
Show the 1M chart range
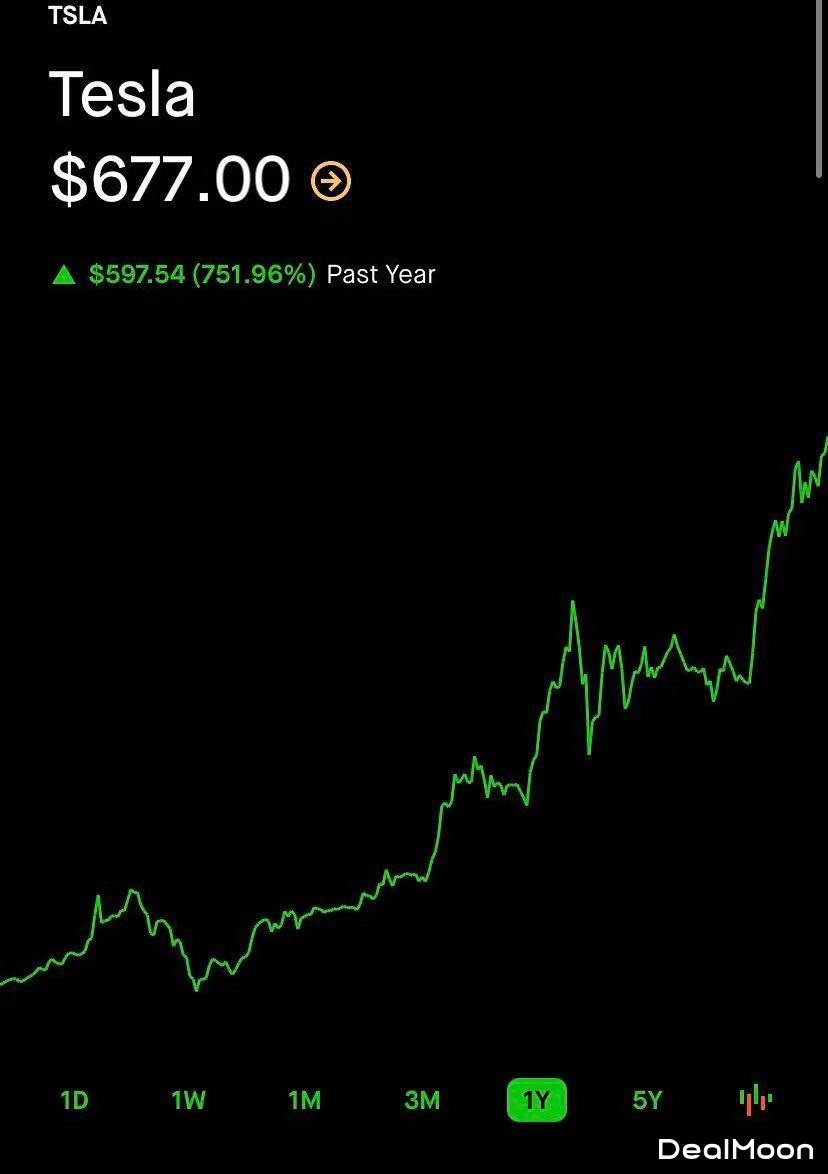click(304, 1101)
